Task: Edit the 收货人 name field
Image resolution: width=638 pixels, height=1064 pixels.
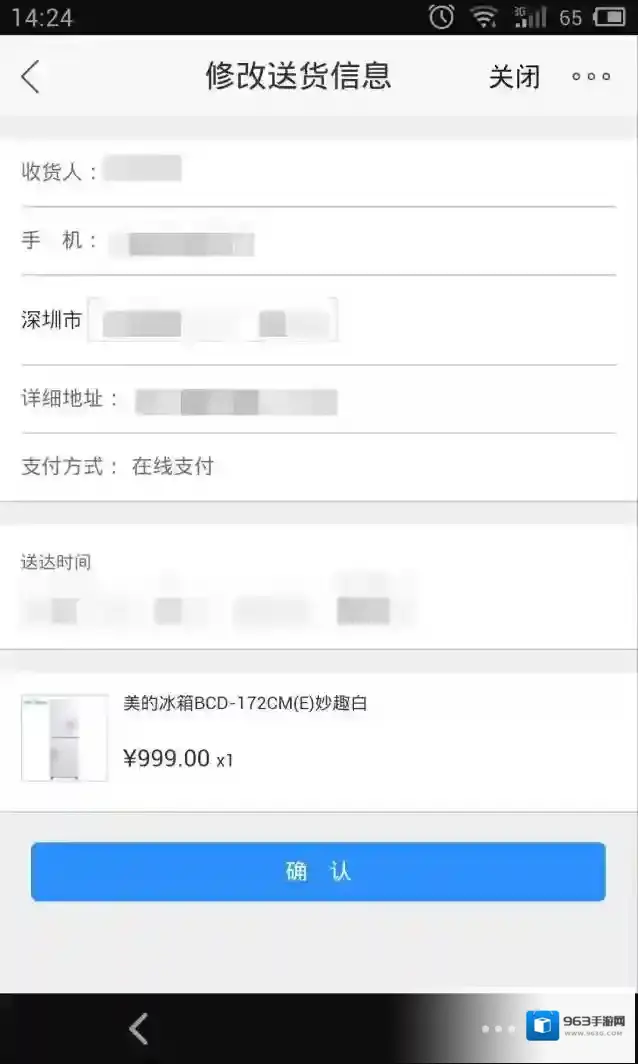Action: (x=143, y=170)
